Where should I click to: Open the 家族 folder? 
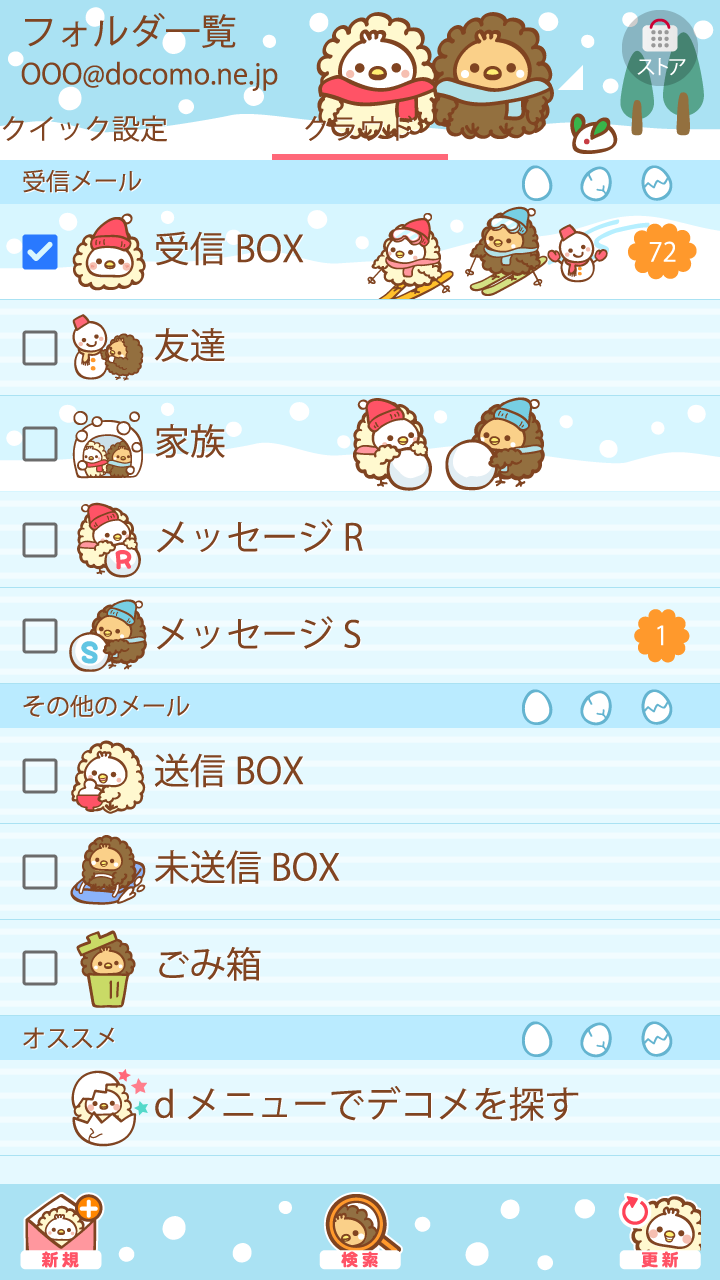190,443
